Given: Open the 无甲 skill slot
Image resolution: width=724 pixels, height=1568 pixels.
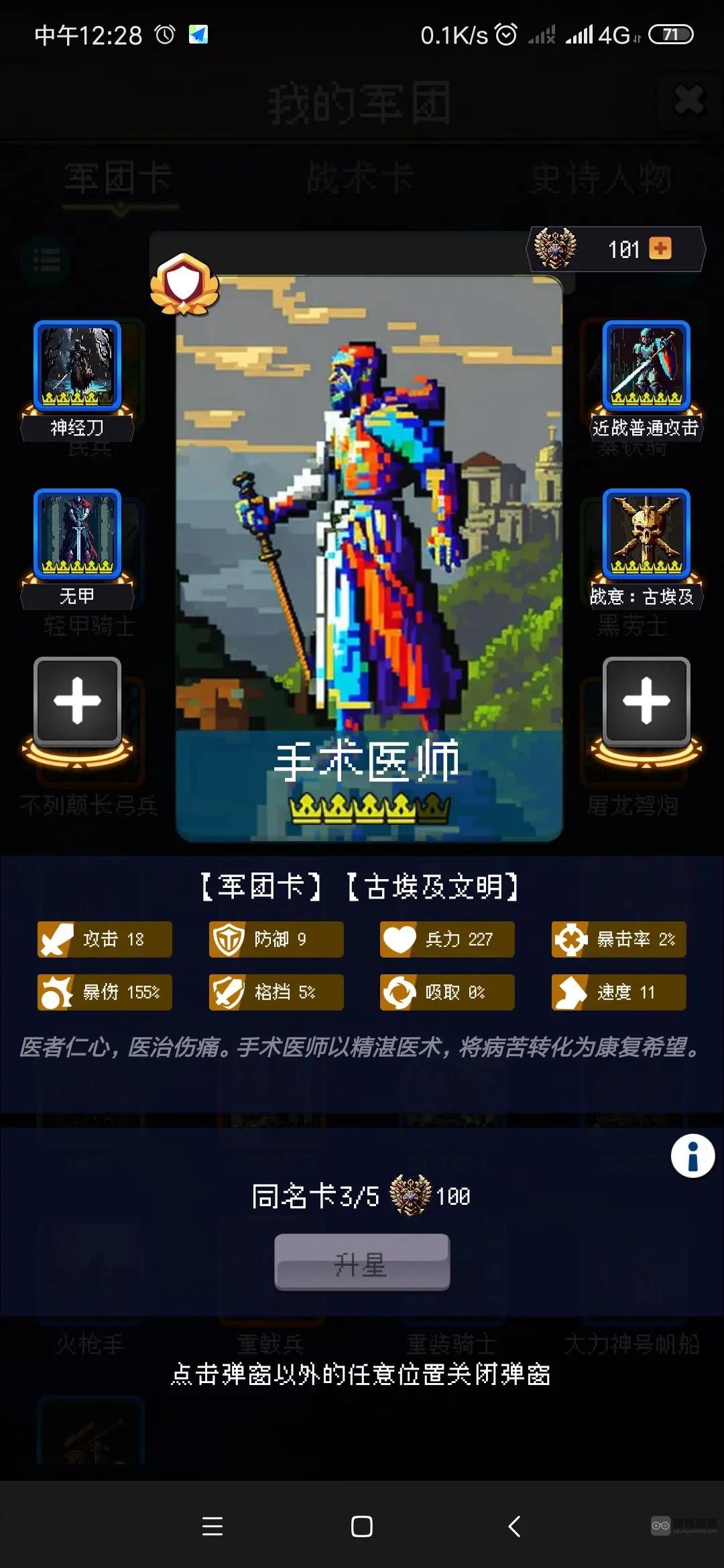Looking at the screenshot, I should [77, 535].
